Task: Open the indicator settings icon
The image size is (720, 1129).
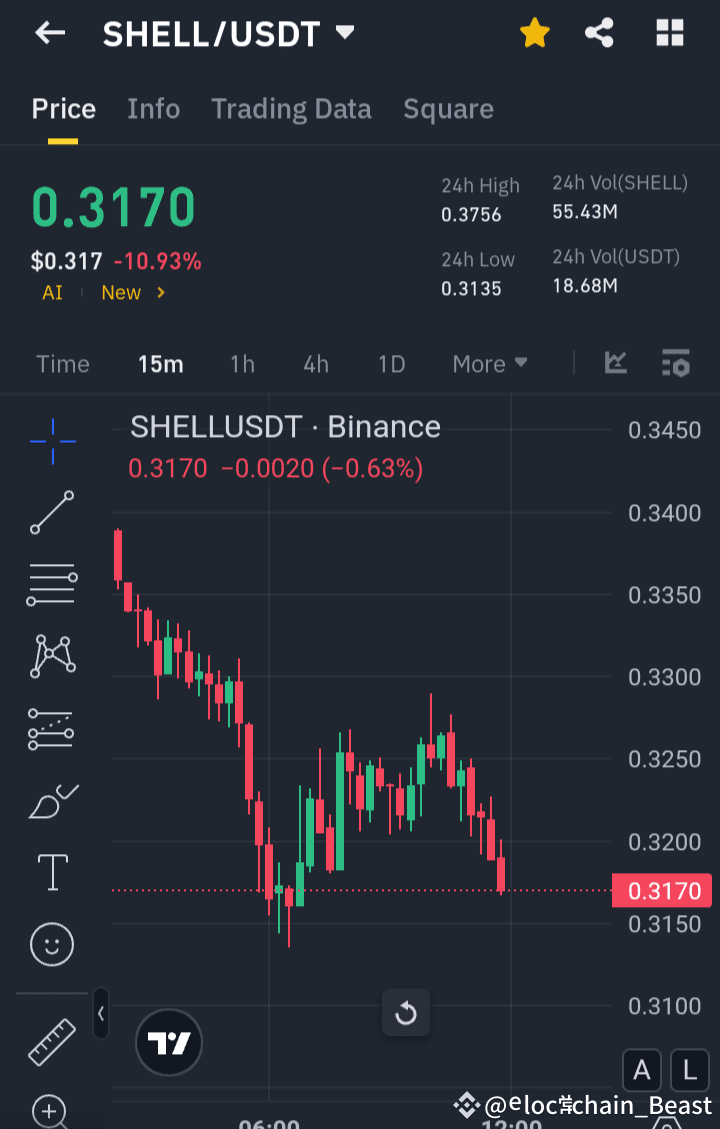Action: point(676,364)
